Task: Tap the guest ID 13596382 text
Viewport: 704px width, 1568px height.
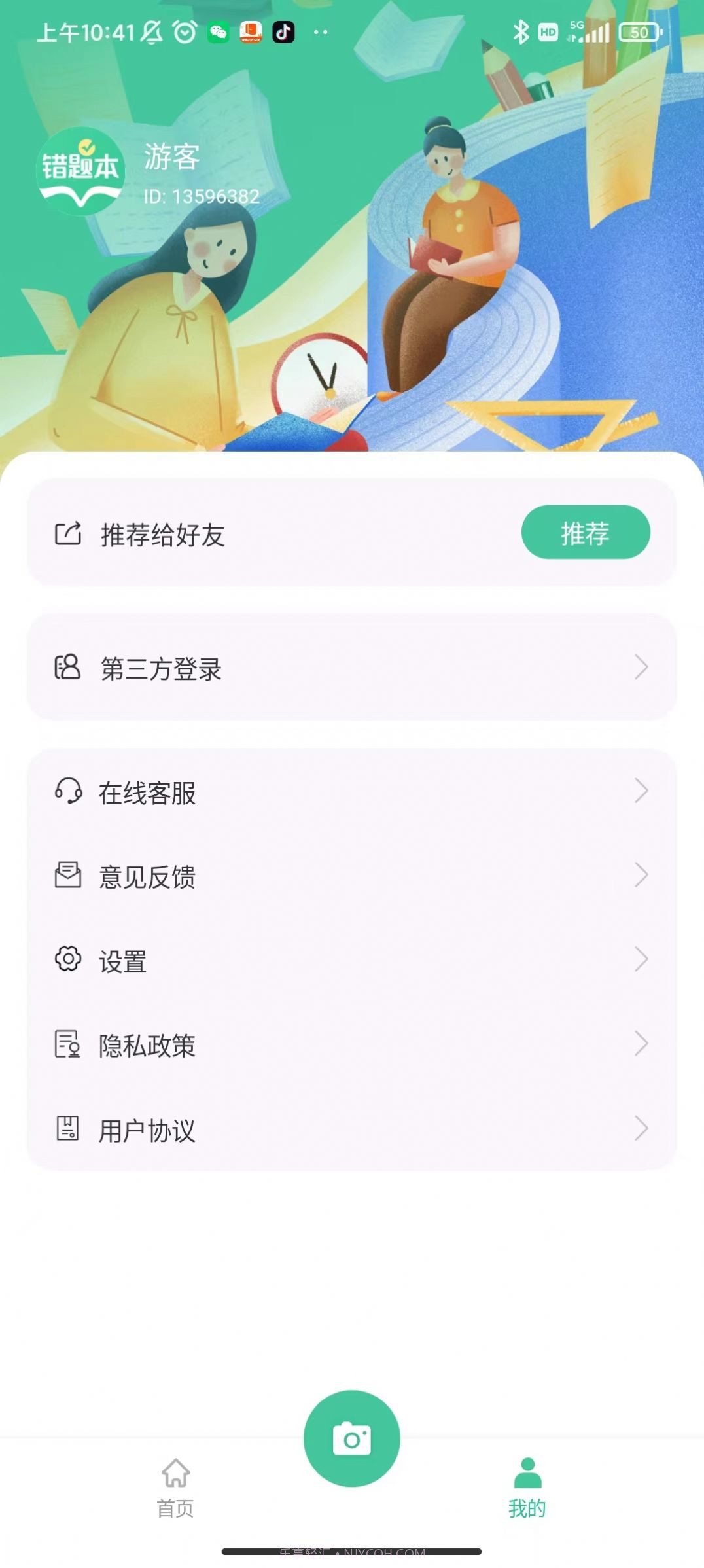Action: point(201,196)
